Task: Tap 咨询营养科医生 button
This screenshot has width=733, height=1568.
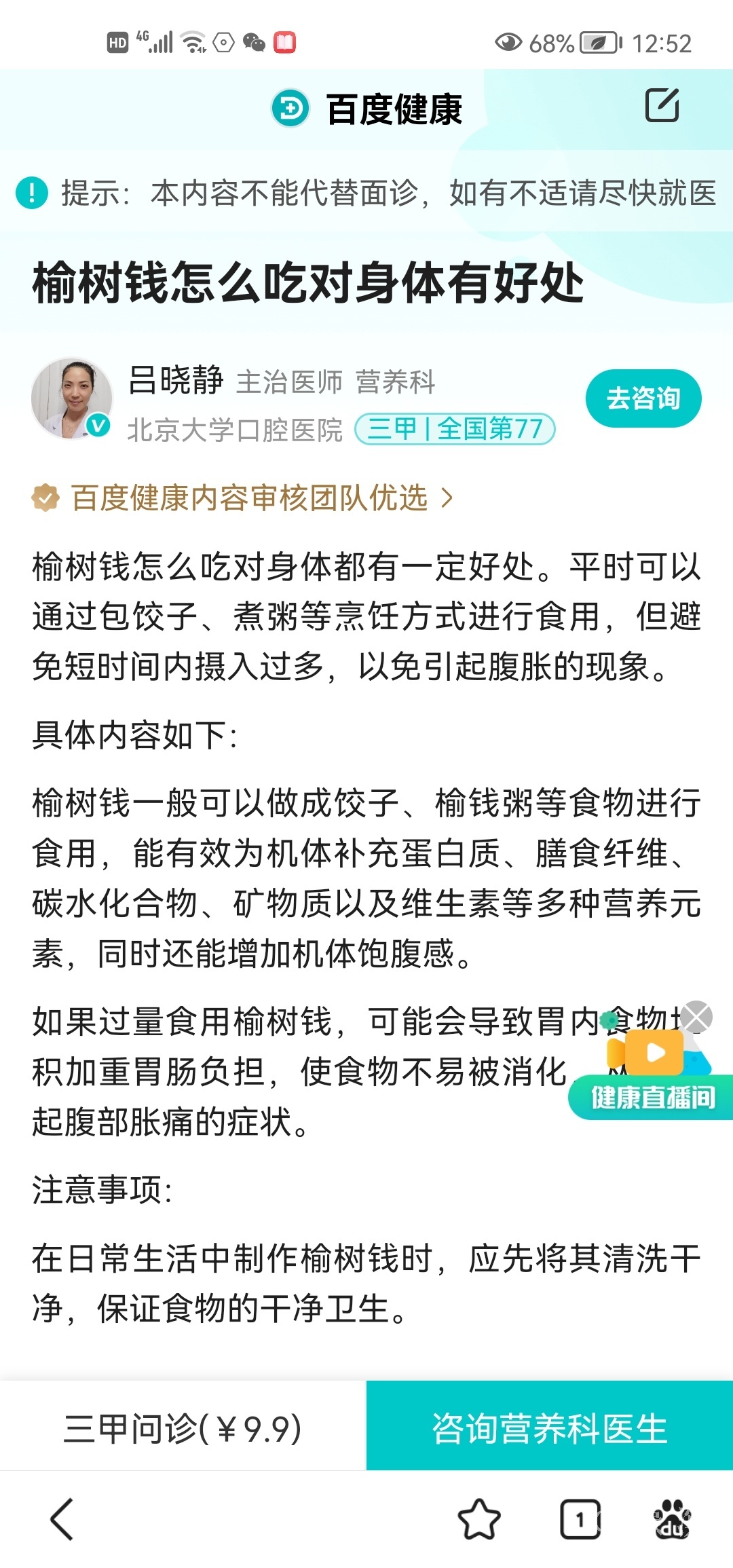Action: pyautogui.click(x=550, y=1428)
